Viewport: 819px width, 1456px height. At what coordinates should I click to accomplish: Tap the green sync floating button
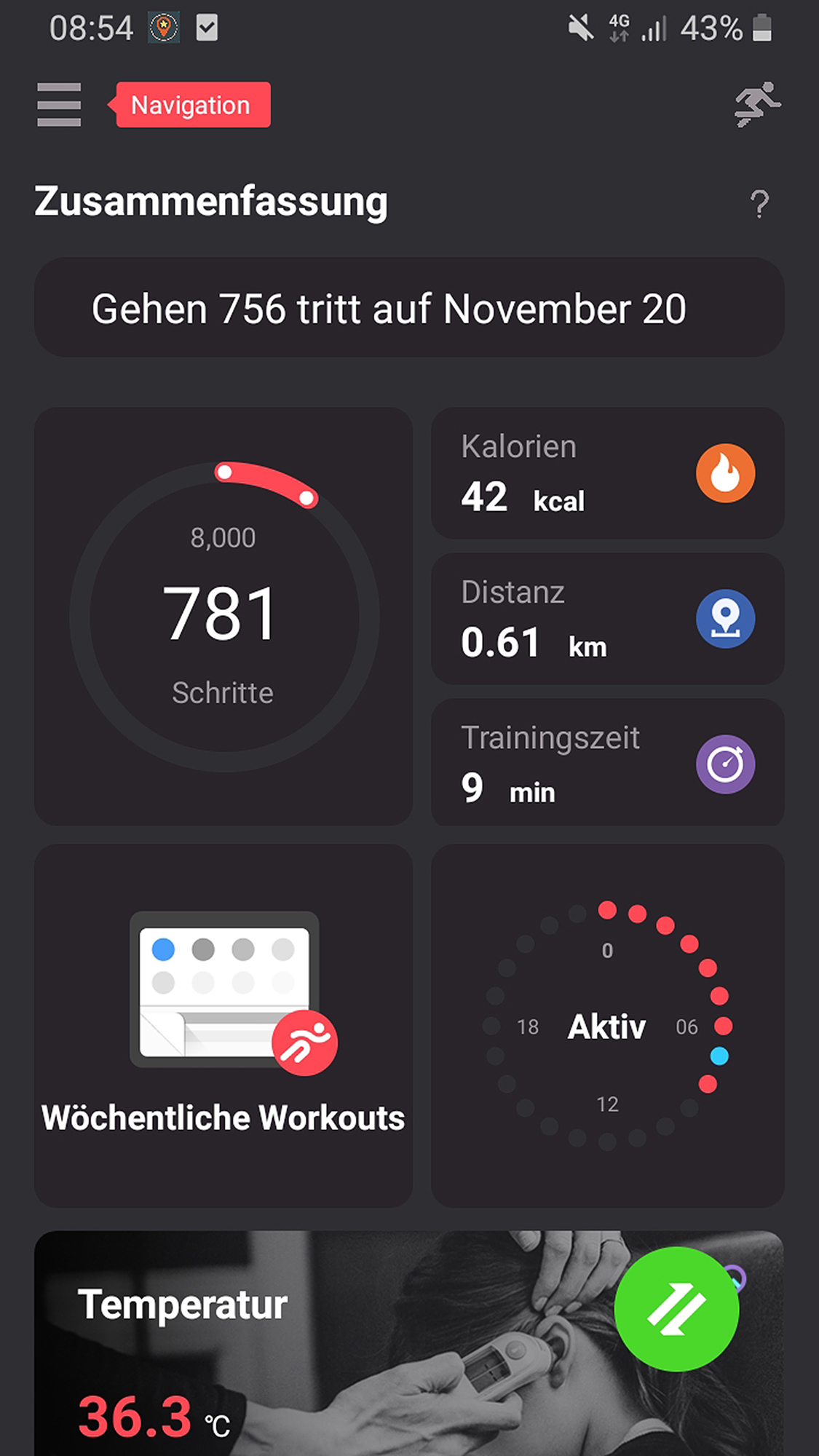pos(676,1309)
